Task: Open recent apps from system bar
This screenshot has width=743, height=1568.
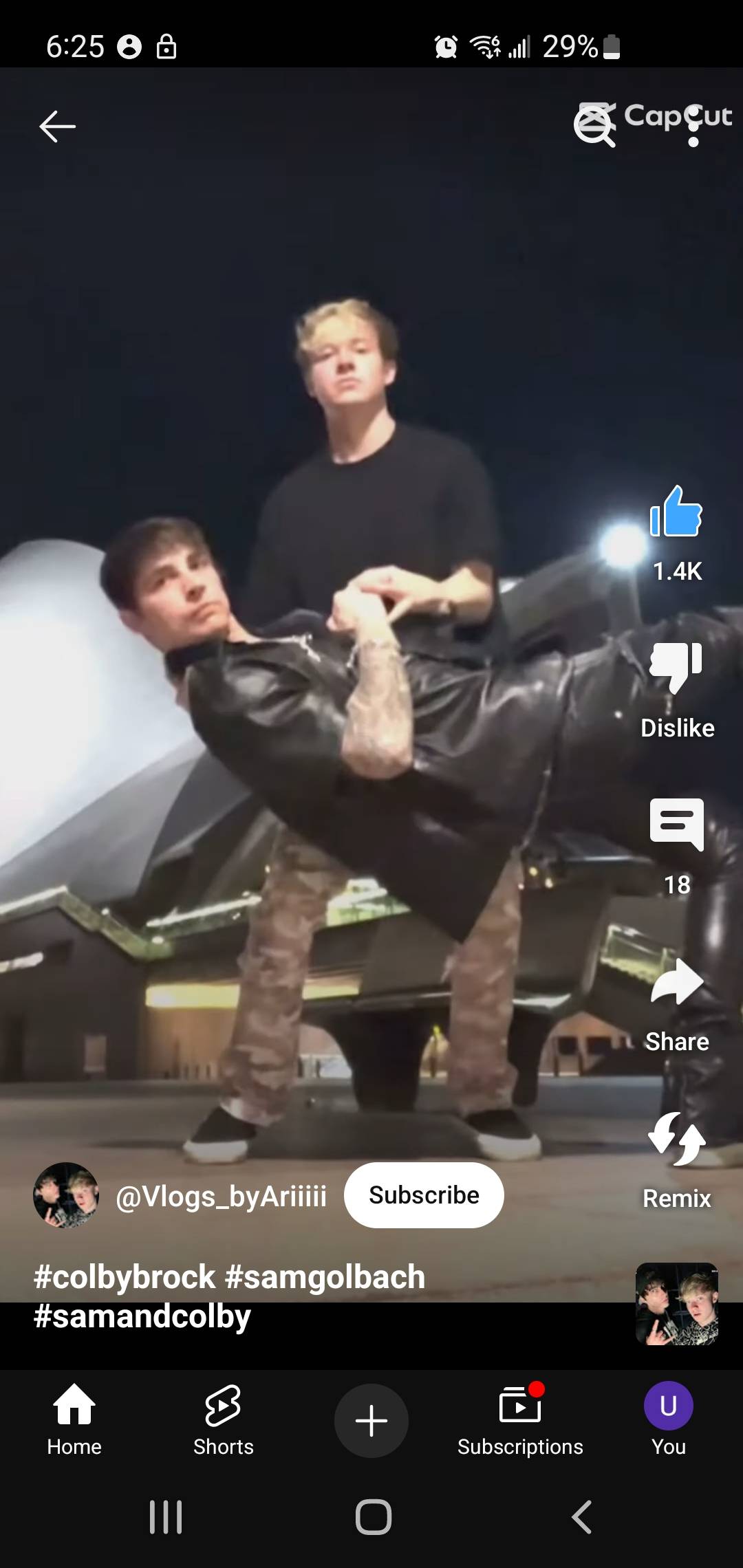Action: [166, 1517]
